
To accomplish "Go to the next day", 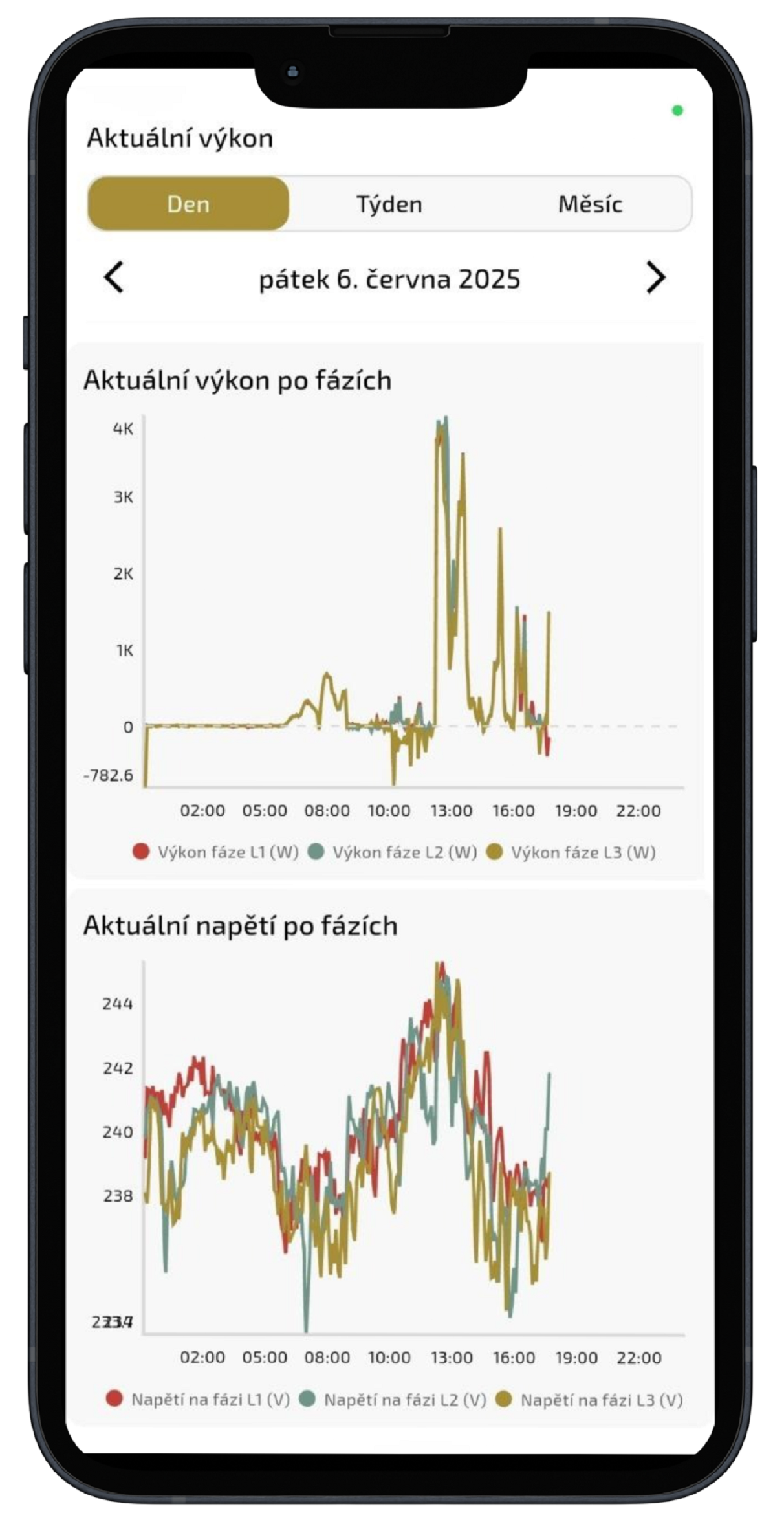I will click(x=655, y=278).
